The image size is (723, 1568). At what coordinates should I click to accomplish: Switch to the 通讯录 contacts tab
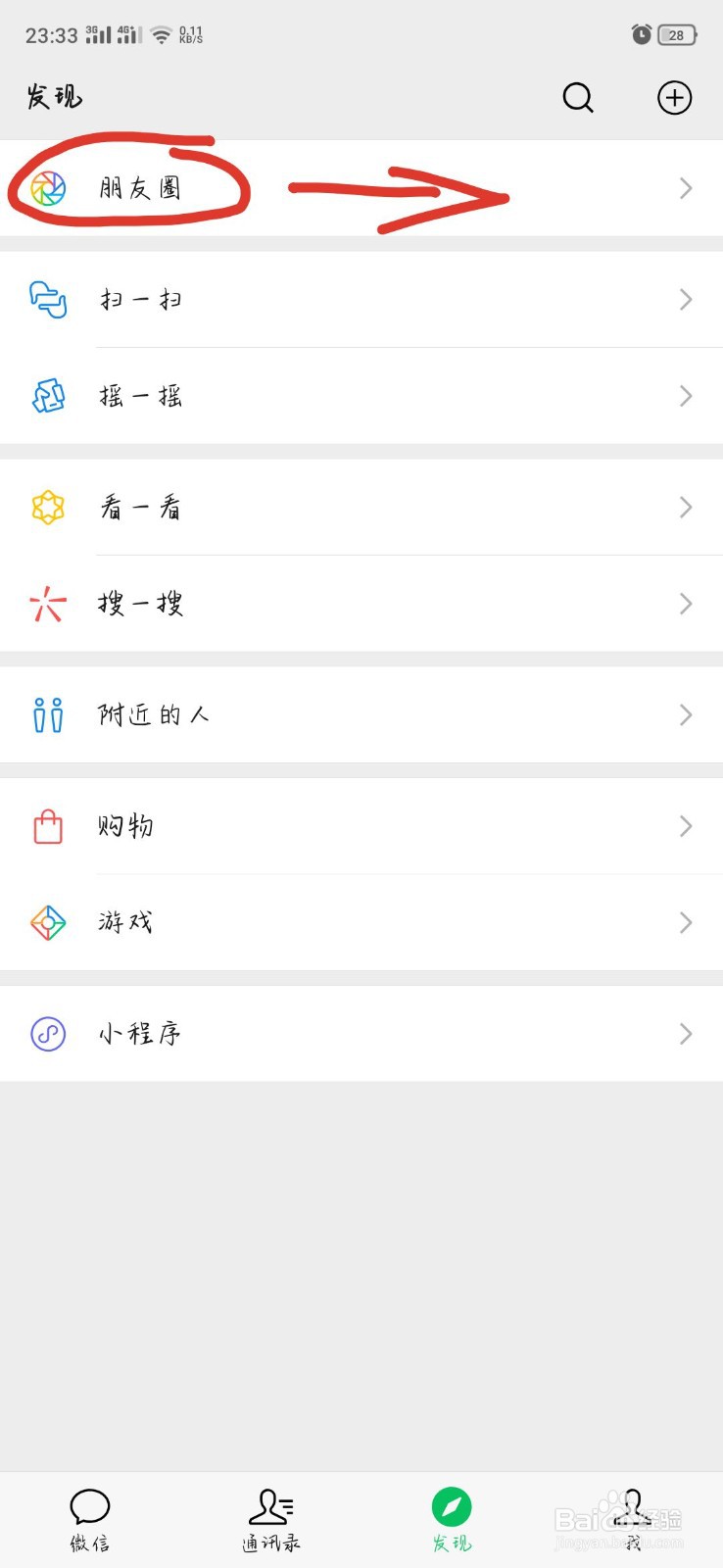click(x=271, y=1520)
